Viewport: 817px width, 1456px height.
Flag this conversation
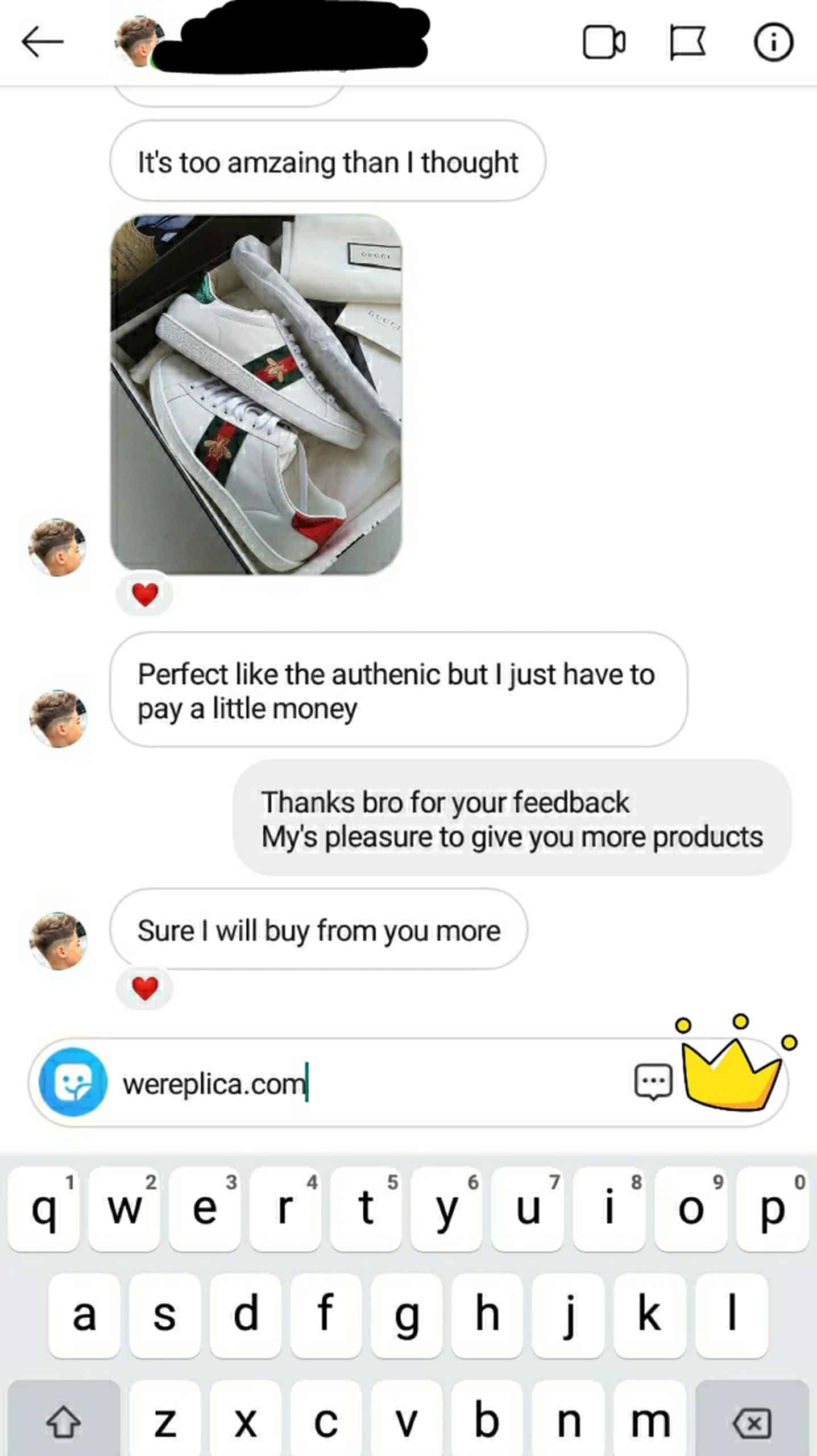pos(687,43)
